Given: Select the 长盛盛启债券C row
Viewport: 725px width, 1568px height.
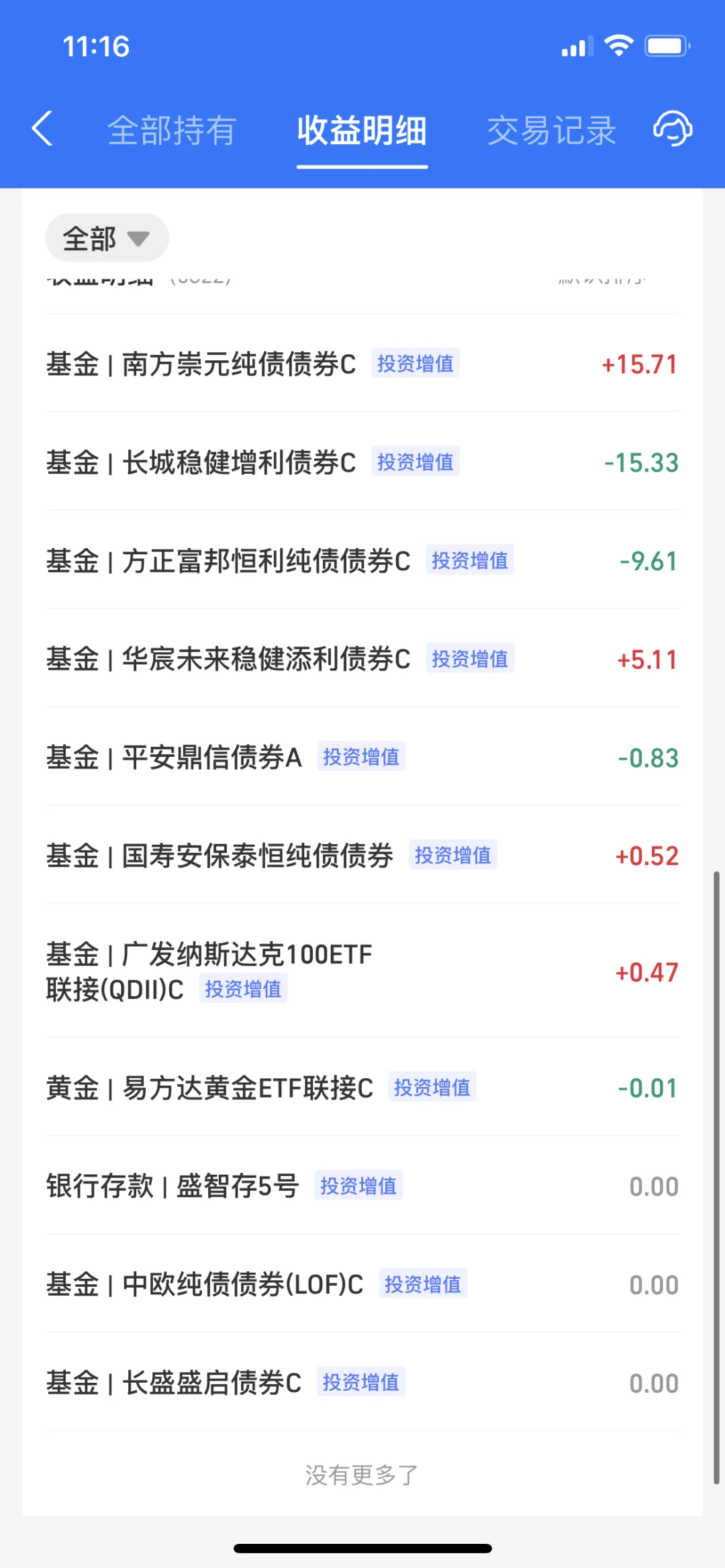Looking at the screenshot, I should coord(362,1382).
